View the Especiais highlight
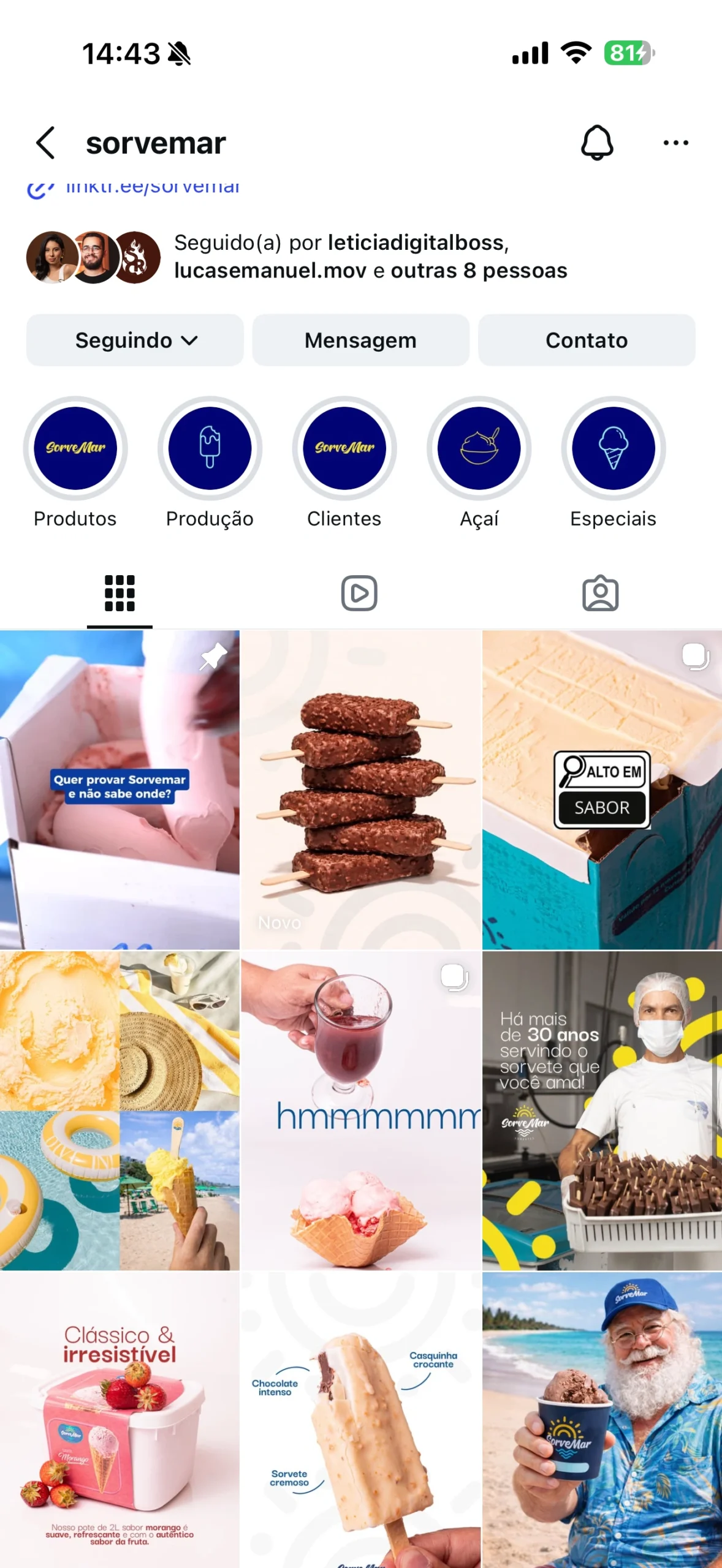Viewport: 722px width, 1568px height. click(613, 449)
